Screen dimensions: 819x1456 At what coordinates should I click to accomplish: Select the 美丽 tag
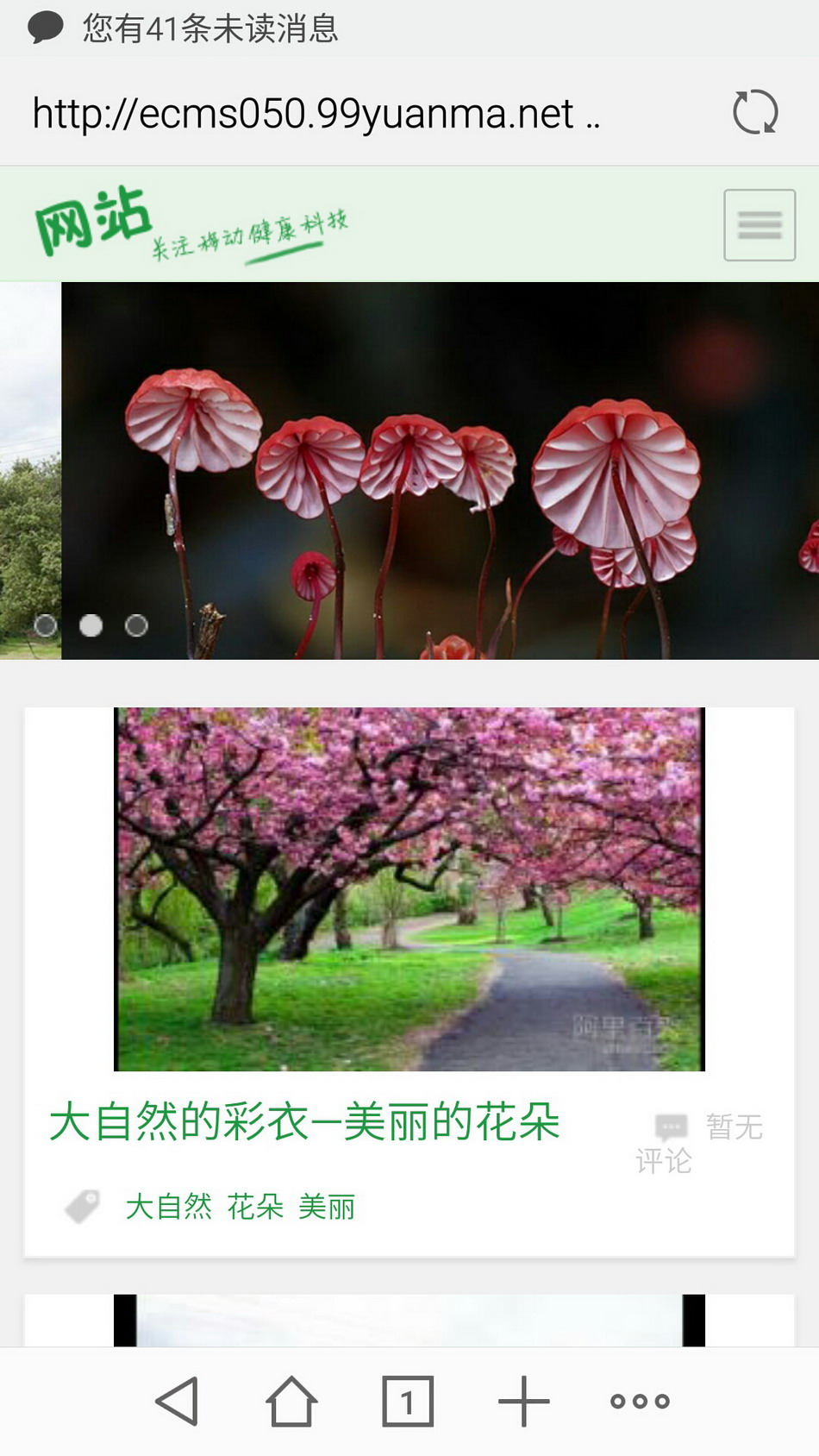coord(327,1206)
